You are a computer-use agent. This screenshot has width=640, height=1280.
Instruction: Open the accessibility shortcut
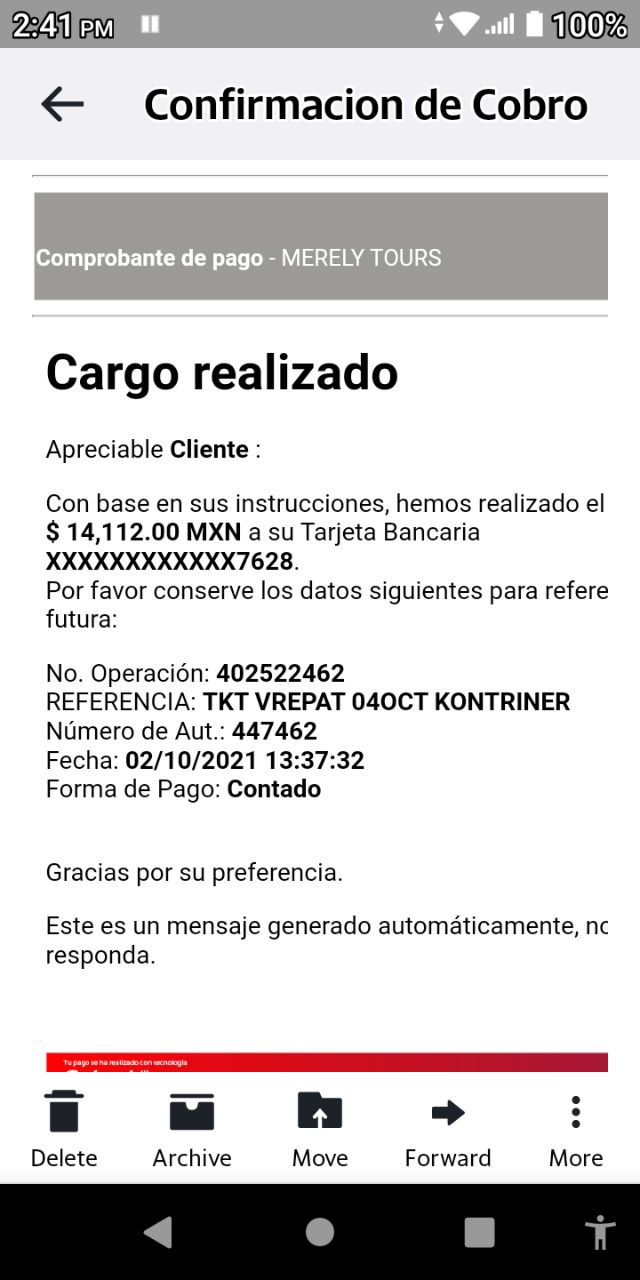[x=600, y=1232]
